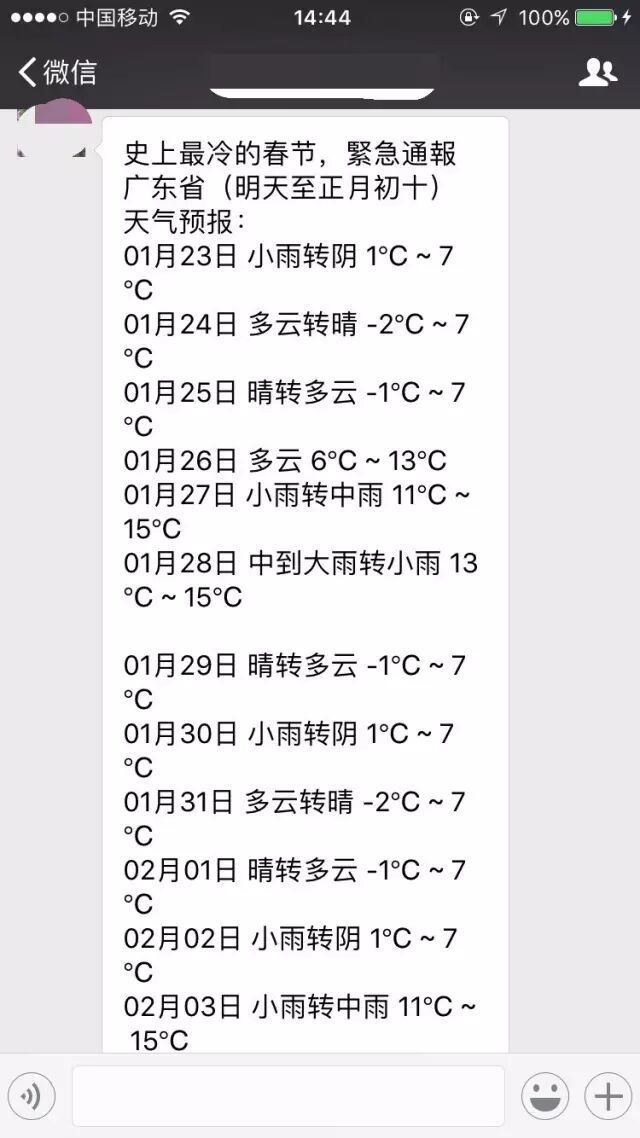Tap the message text input field
The height and width of the screenshot is (1138, 640).
(x=288, y=1096)
